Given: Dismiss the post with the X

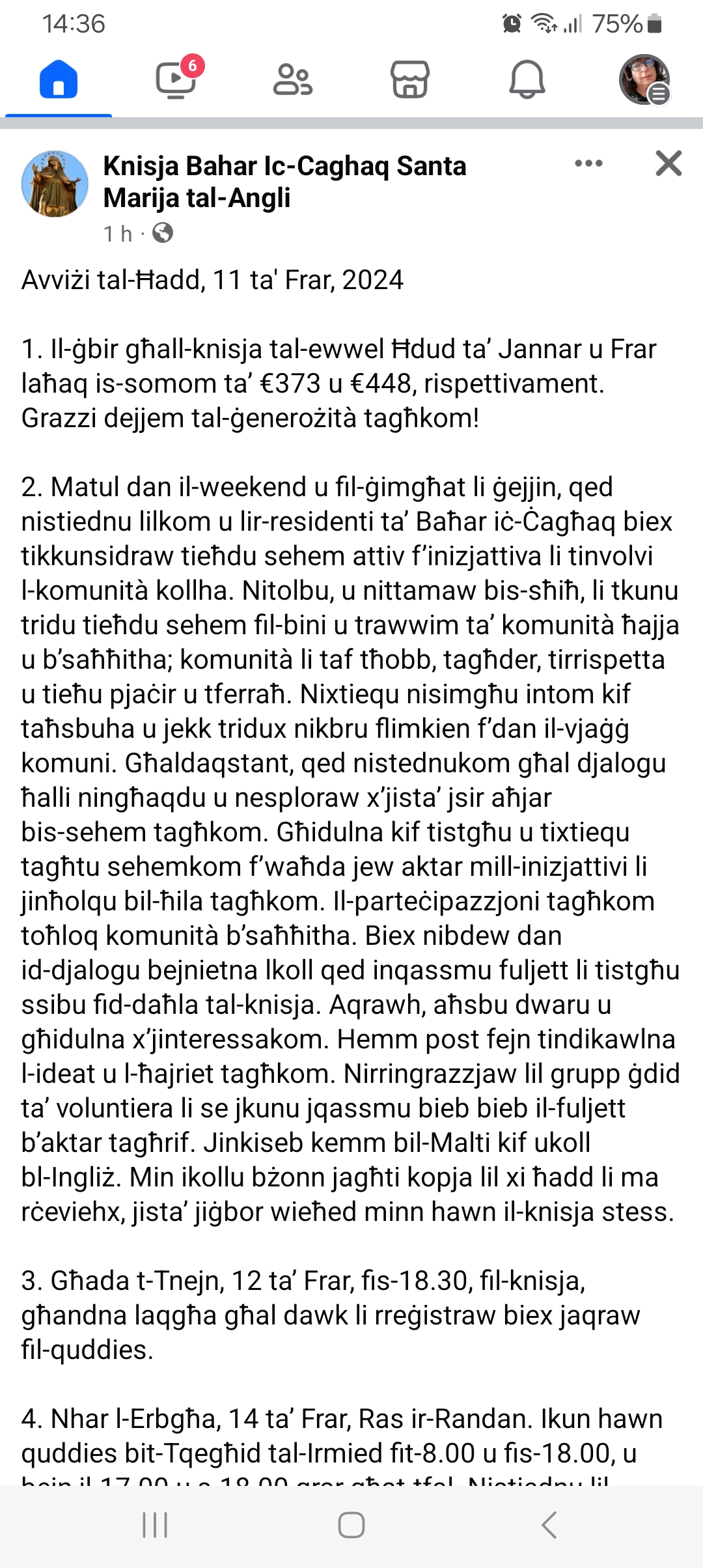Looking at the screenshot, I should (x=669, y=163).
